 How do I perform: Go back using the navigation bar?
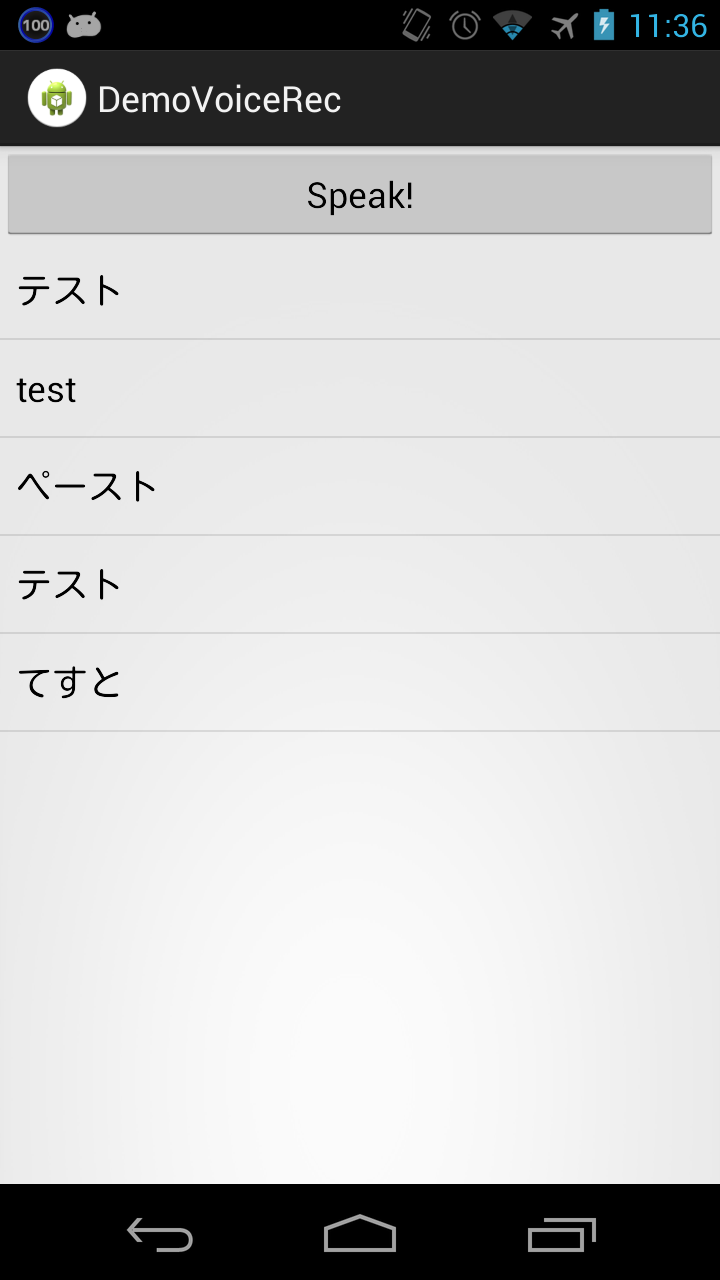160,1235
